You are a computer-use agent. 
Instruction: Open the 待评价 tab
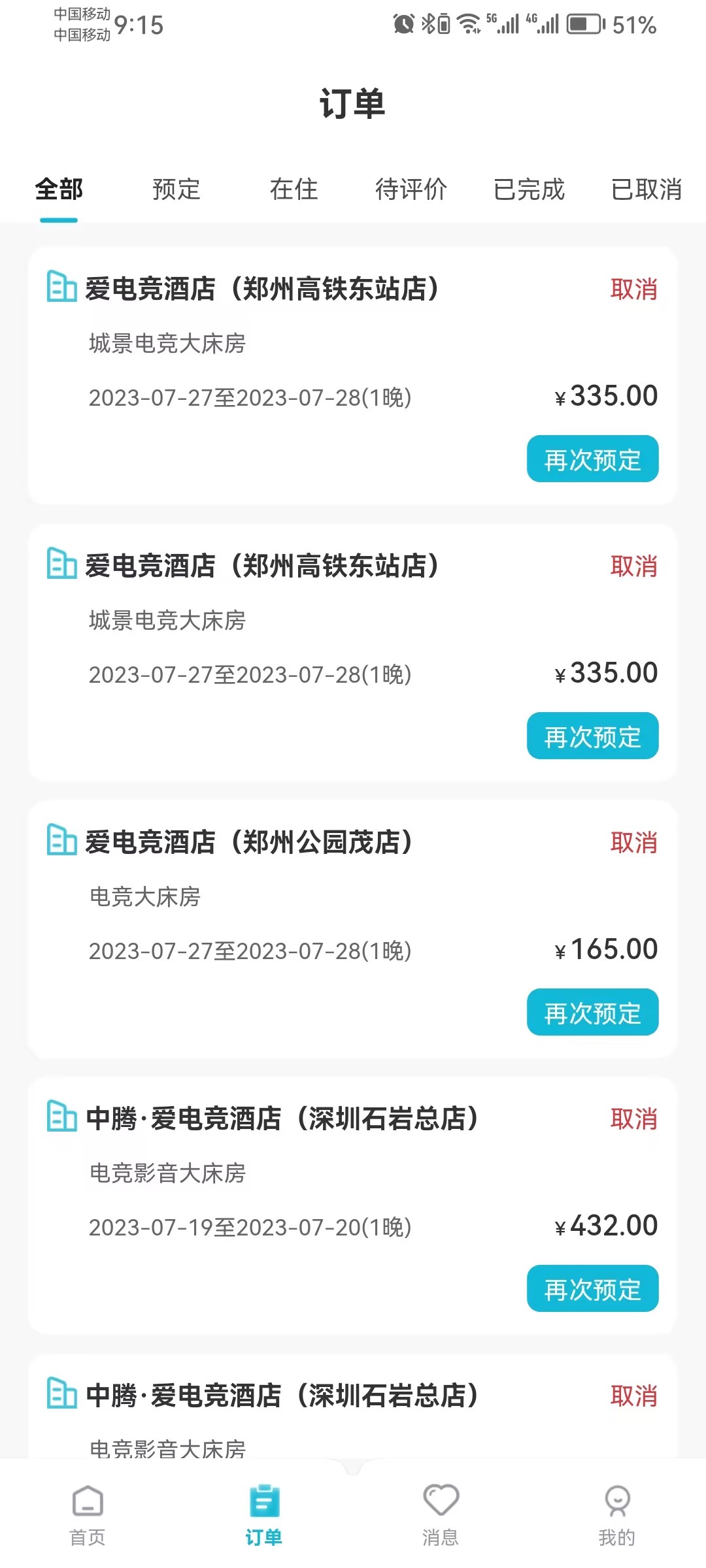click(x=411, y=189)
